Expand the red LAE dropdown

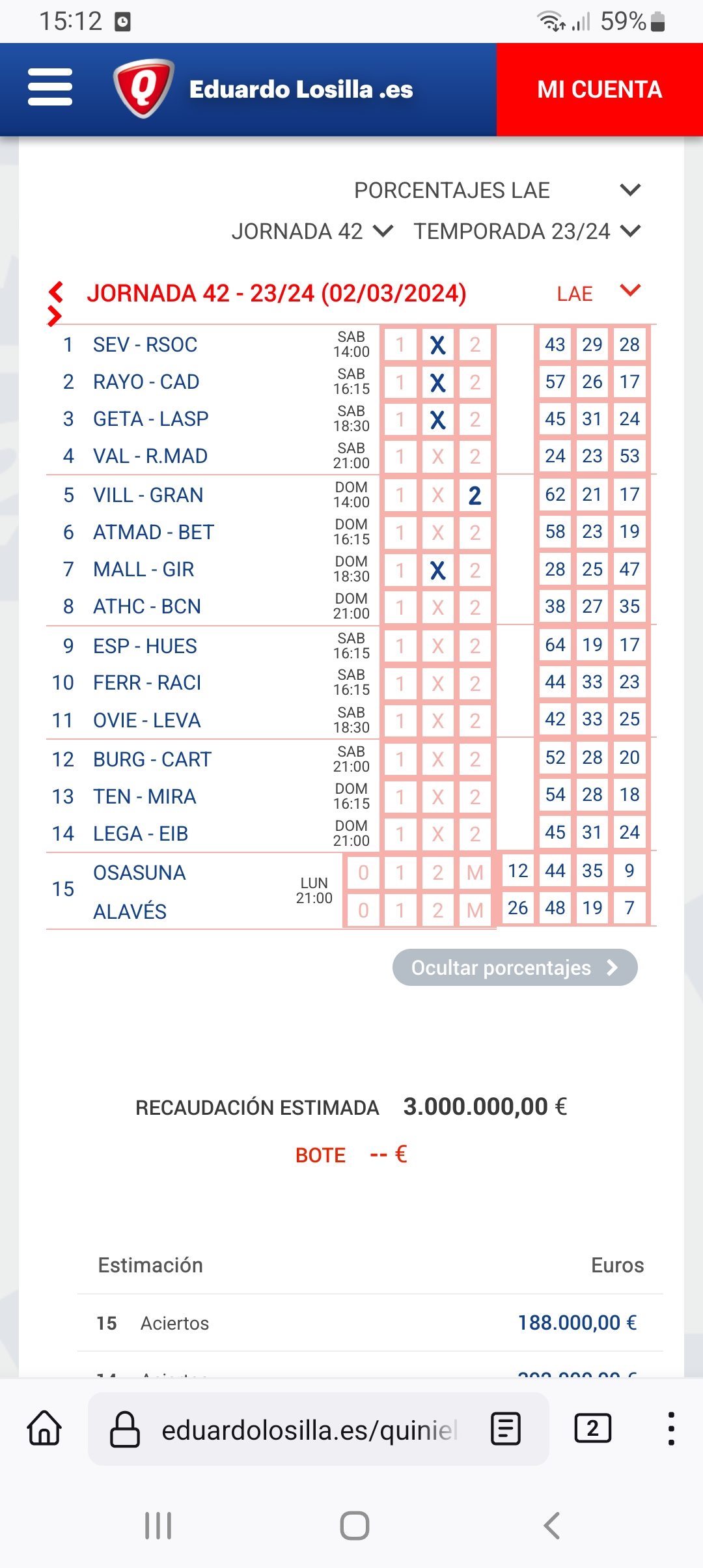pyautogui.click(x=629, y=291)
